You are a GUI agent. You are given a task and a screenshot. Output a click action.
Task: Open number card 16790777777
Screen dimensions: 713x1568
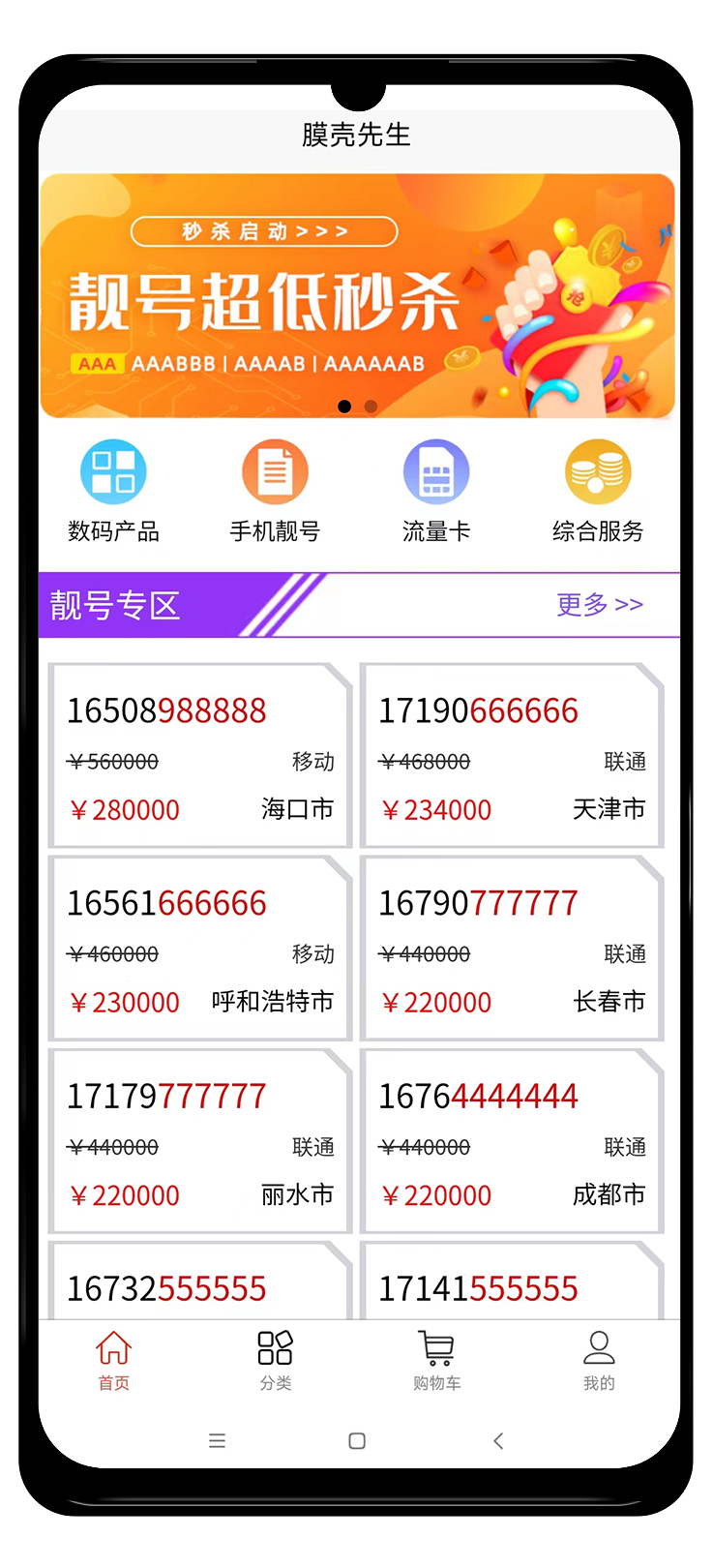[512, 949]
